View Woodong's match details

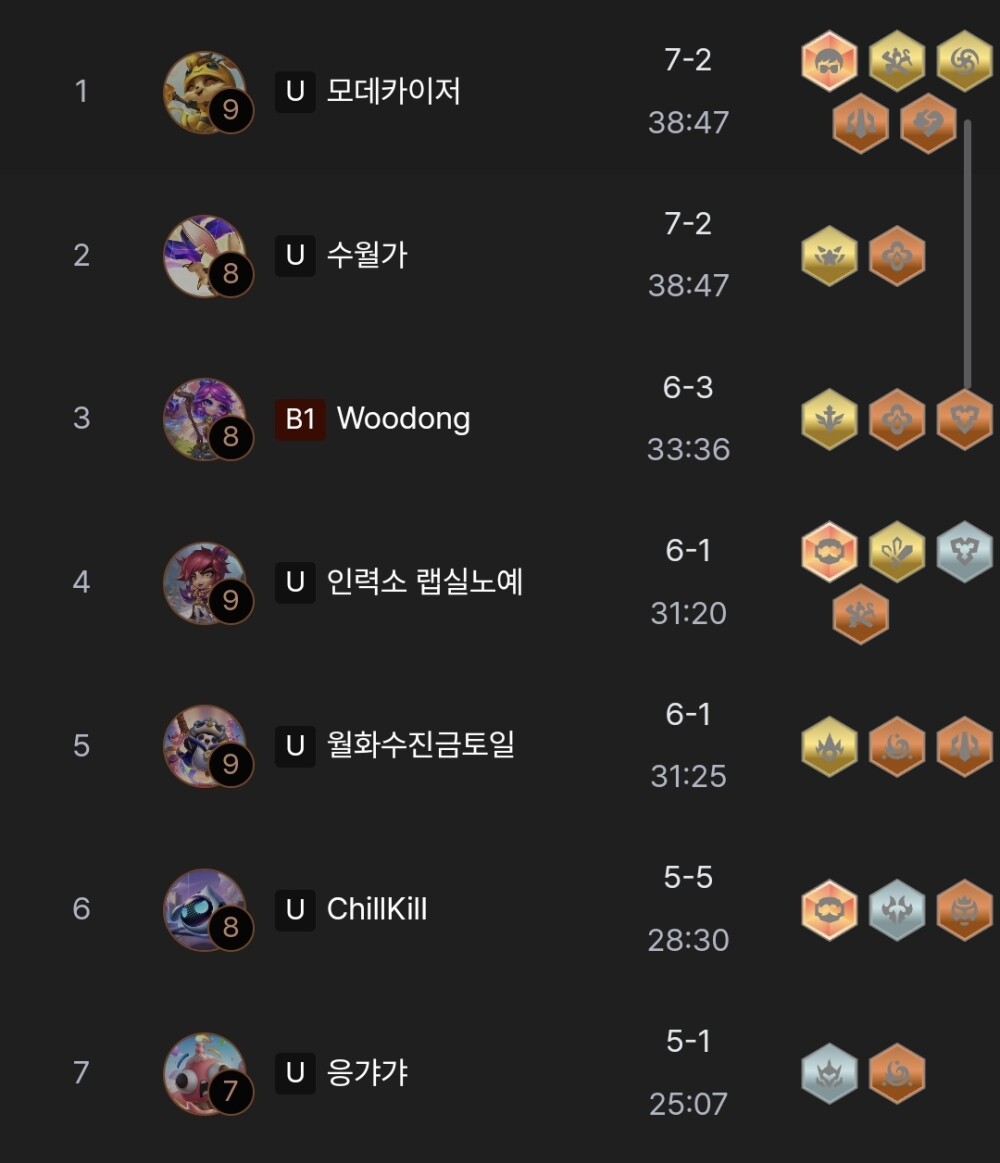tap(403, 418)
